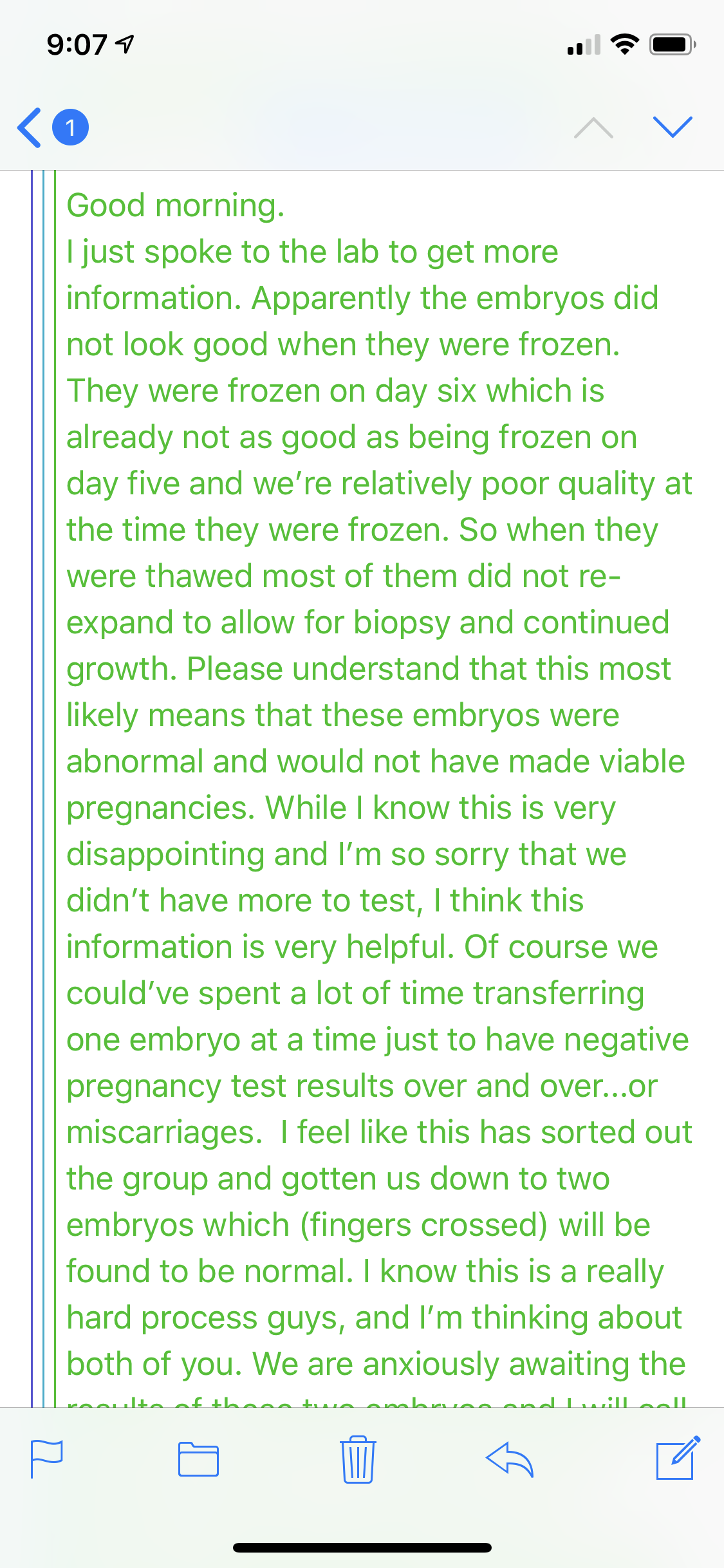Delete this email with the trash icon
The width and height of the screenshot is (724, 1568).
[358, 1459]
